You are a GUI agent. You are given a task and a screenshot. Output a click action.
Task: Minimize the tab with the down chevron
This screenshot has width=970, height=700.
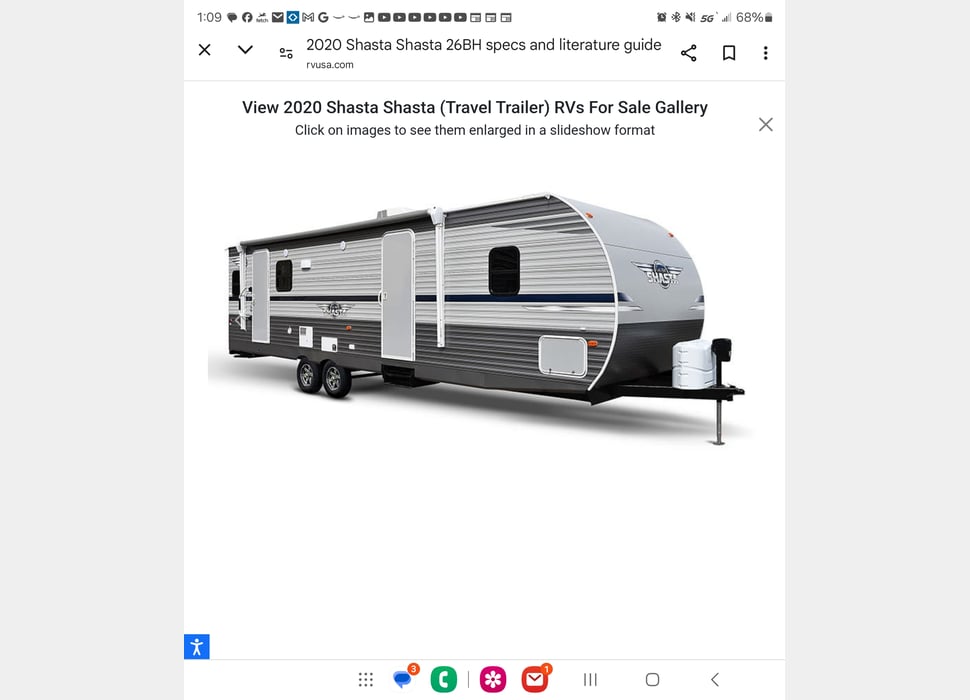pyautogui.click(x=245, y=50)
